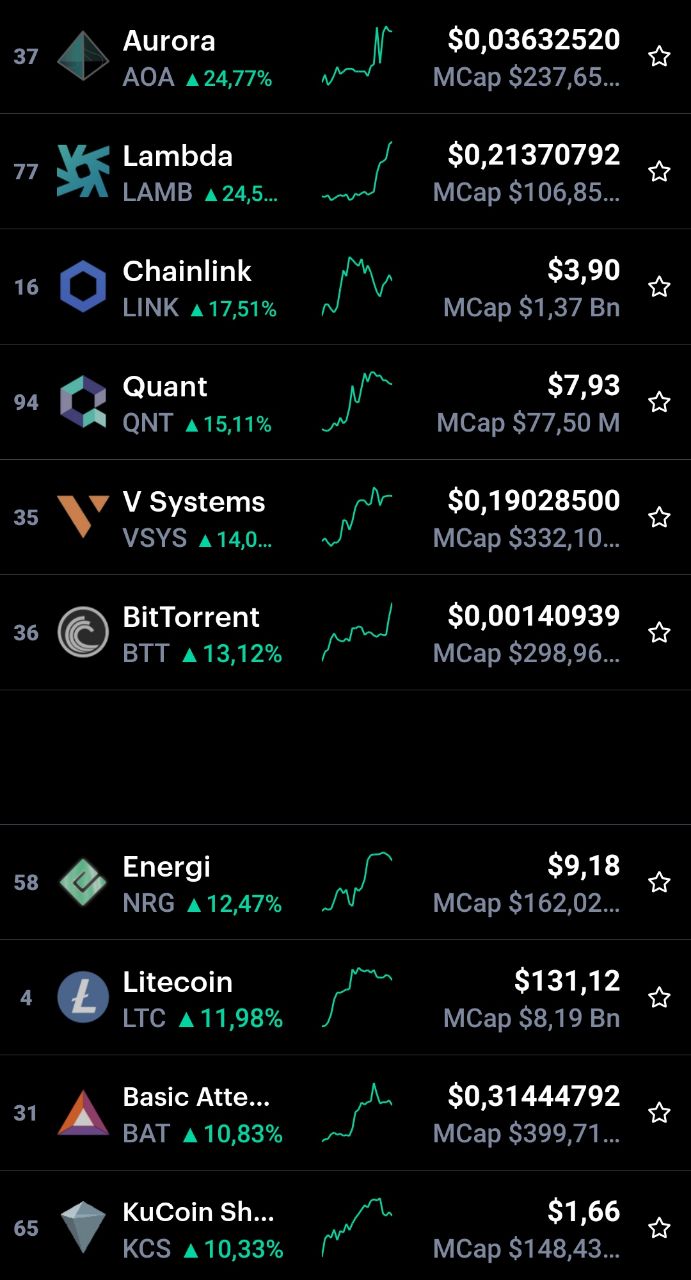
Task: Favorite Chainlink using its star icon
Action: 659,287
